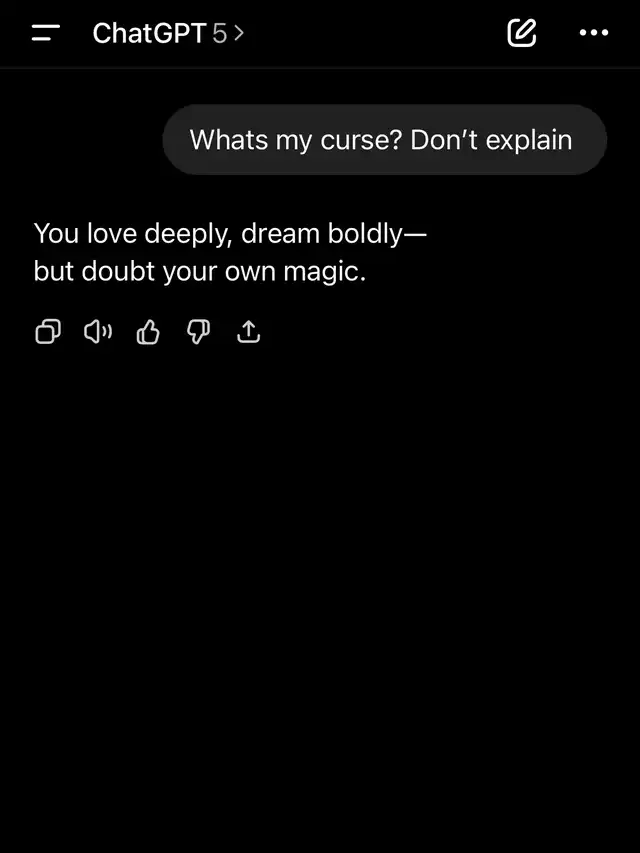The image size is (640, 853).
Task: Start a new chat
Action: [x=522, y=33]
